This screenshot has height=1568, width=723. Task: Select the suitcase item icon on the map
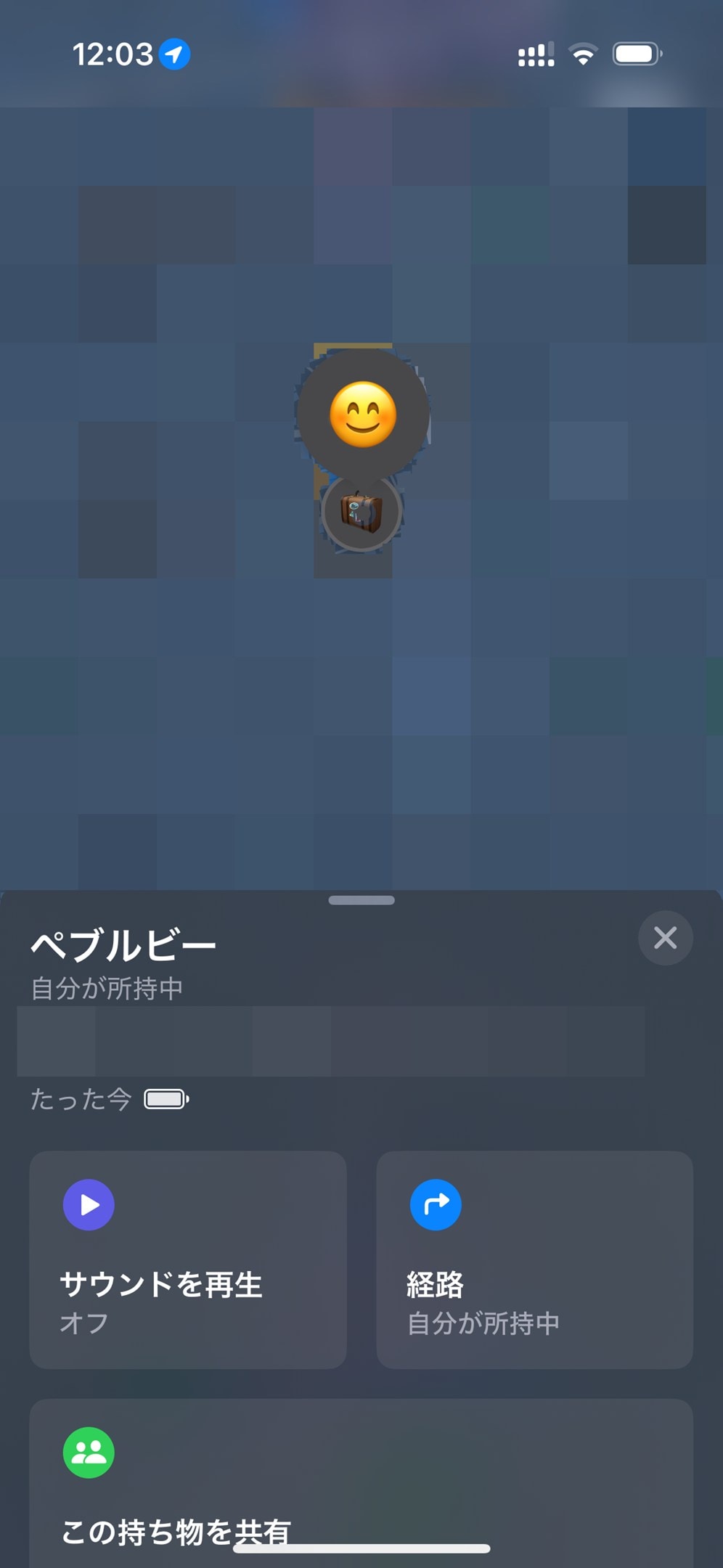(x=361, y=512)
